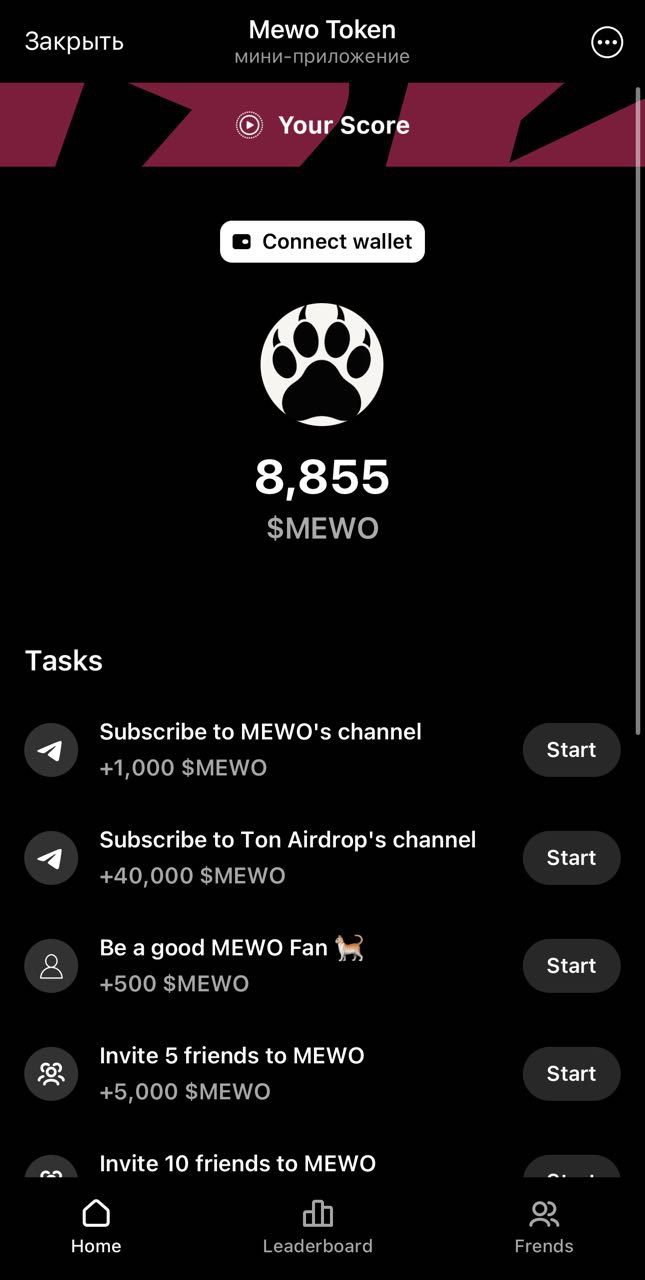Go to the Frends tab

543,1228
